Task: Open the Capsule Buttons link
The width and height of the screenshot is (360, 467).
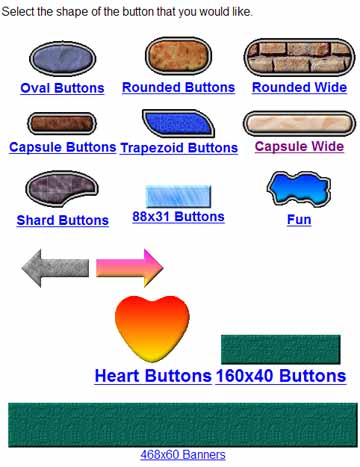Action: tap(63, 147)
